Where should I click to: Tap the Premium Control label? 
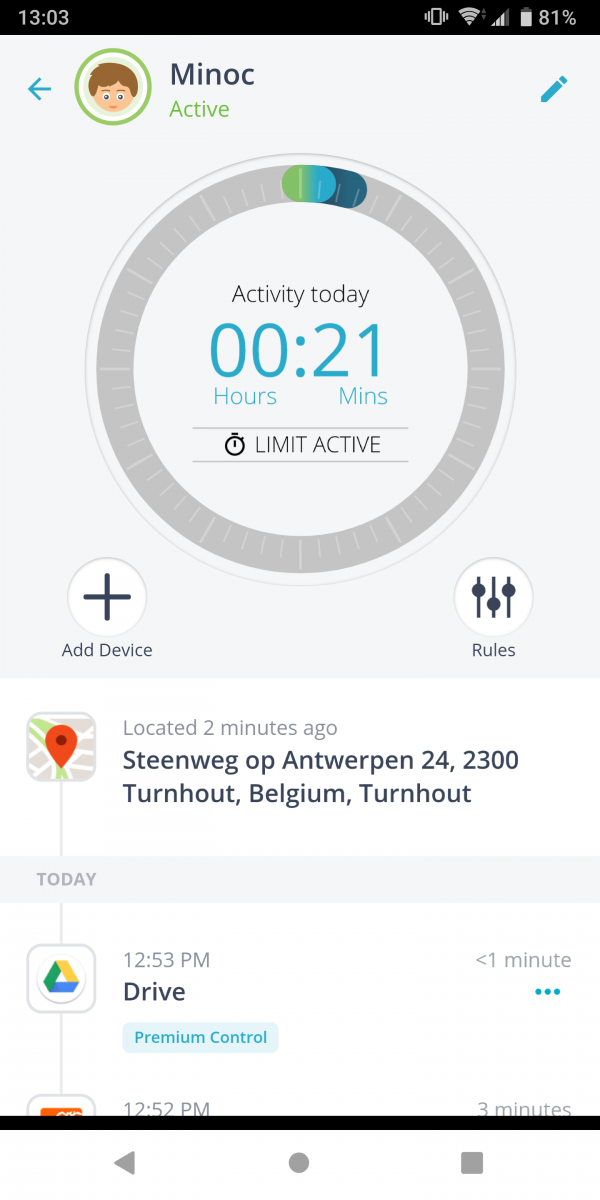click(x=201, y=1037)
